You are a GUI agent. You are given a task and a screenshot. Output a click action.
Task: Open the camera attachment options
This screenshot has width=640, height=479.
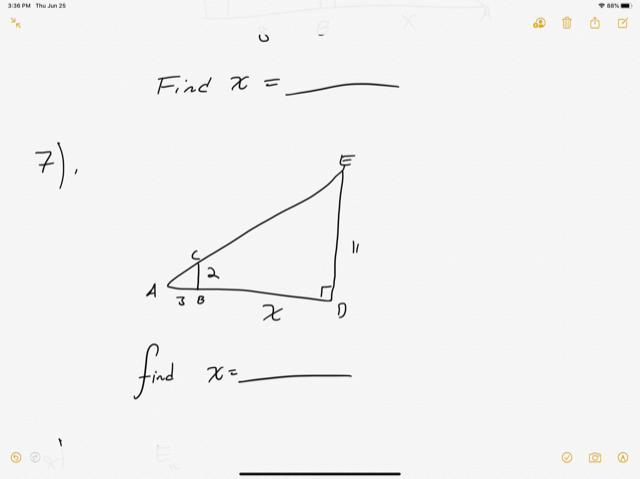coord(595,457)
